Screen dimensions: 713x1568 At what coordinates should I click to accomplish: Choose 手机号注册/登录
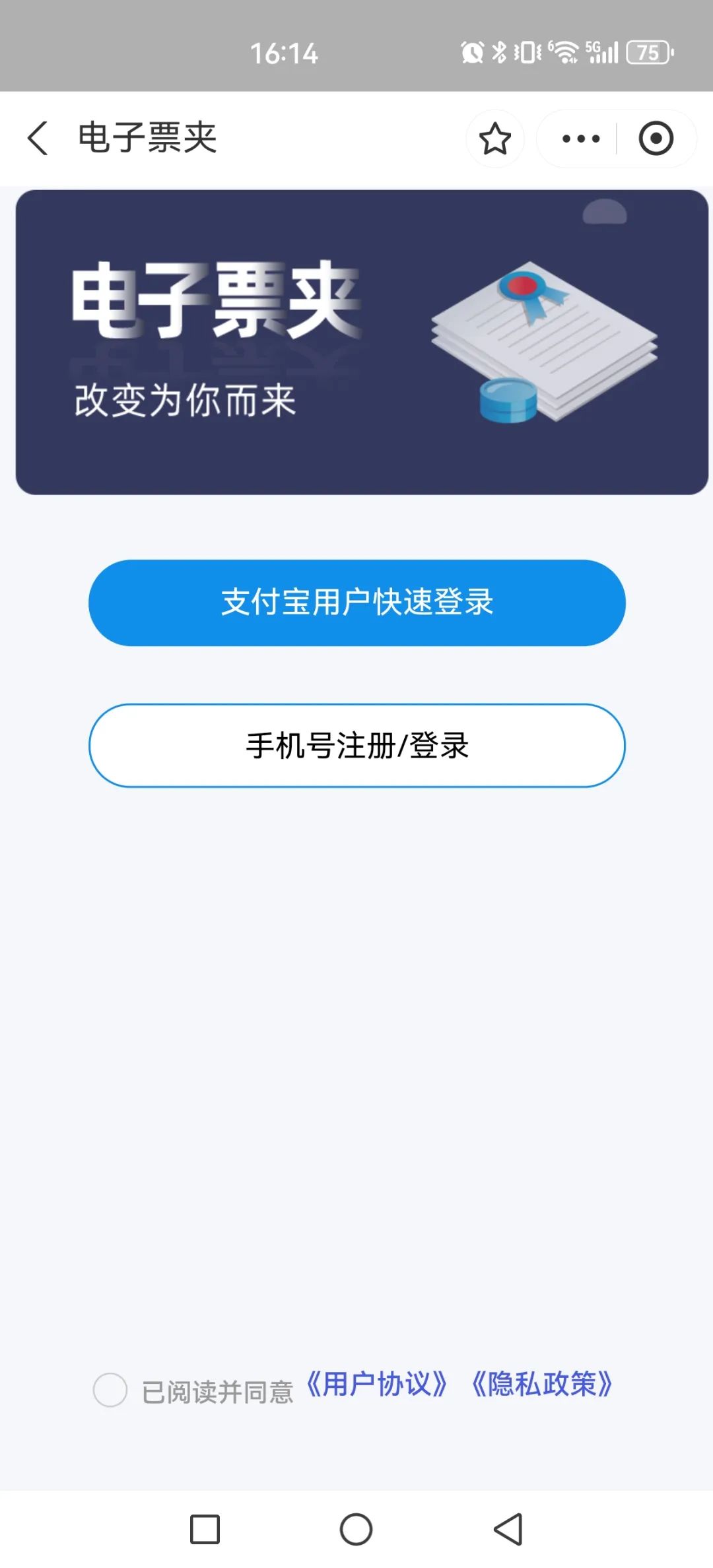[356, 746]
